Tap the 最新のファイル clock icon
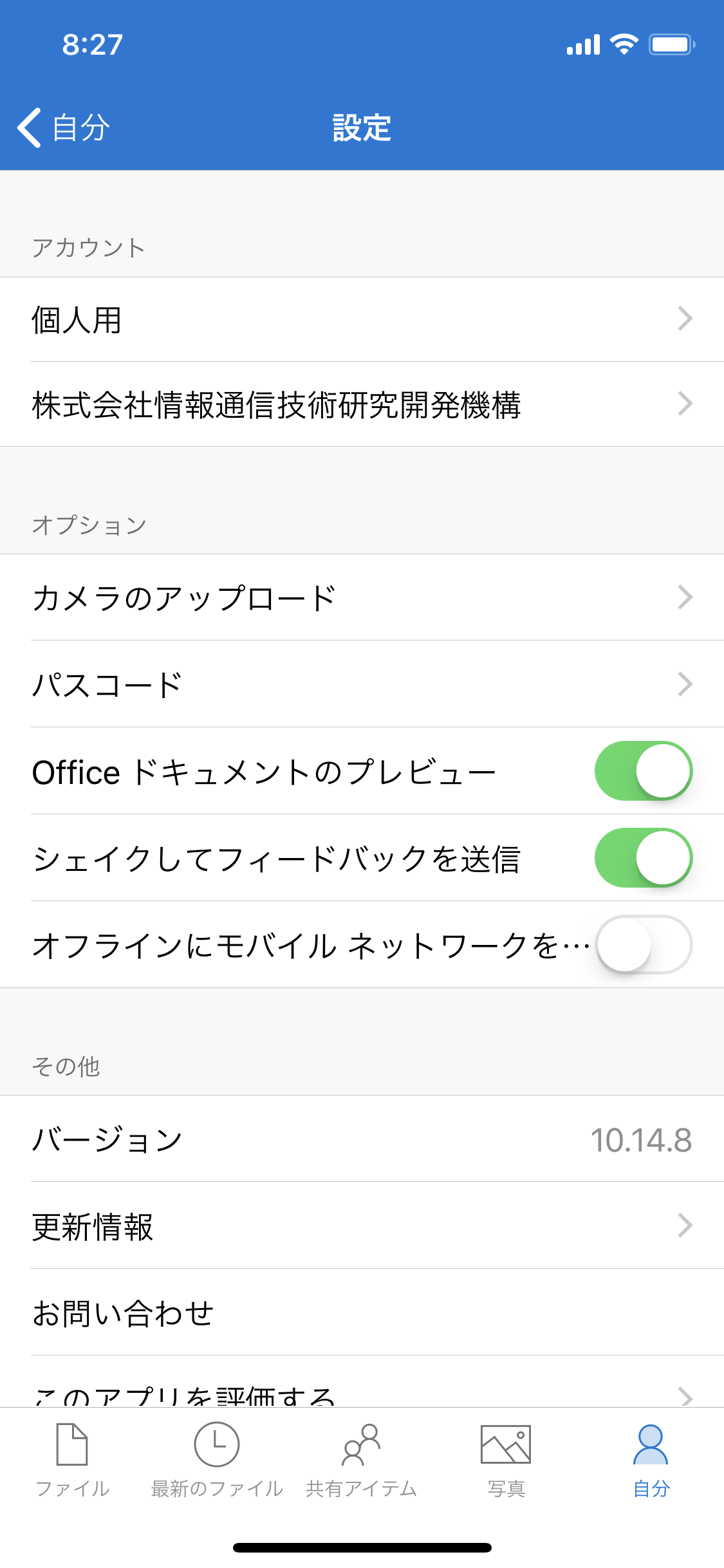Image resolution: width=724 pixels, height=1568 pixels. tap(216, 1445)
